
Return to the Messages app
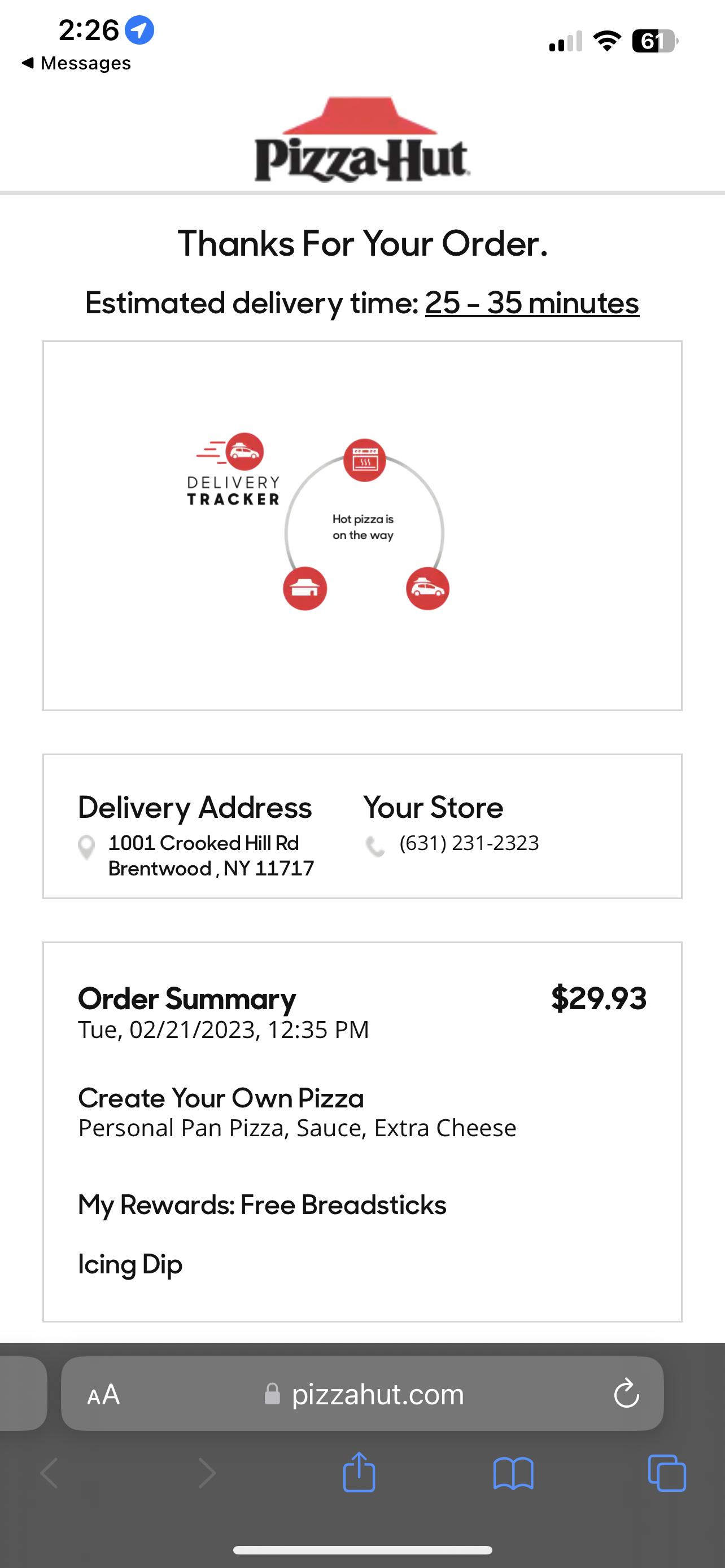click(x=77, y=63)
